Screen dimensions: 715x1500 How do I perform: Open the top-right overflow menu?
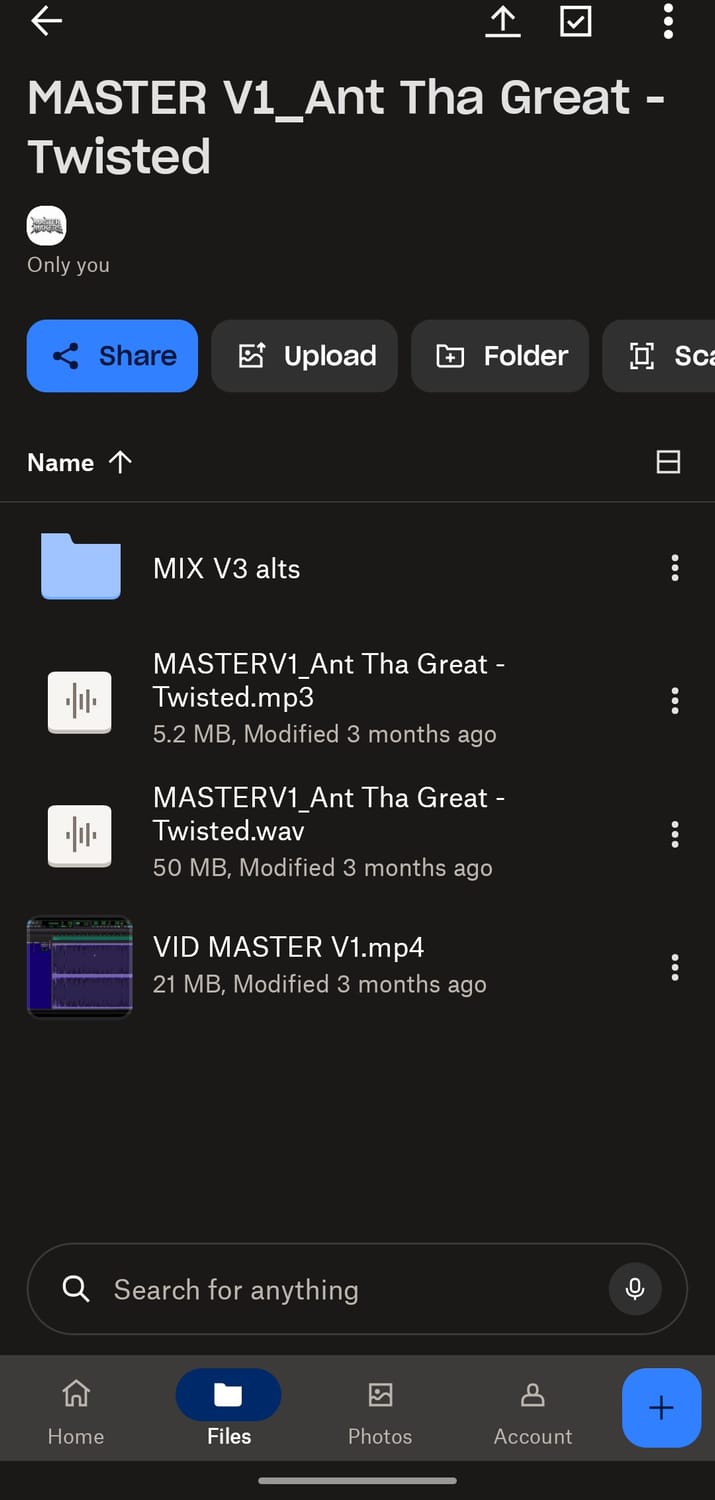[668, 22]
